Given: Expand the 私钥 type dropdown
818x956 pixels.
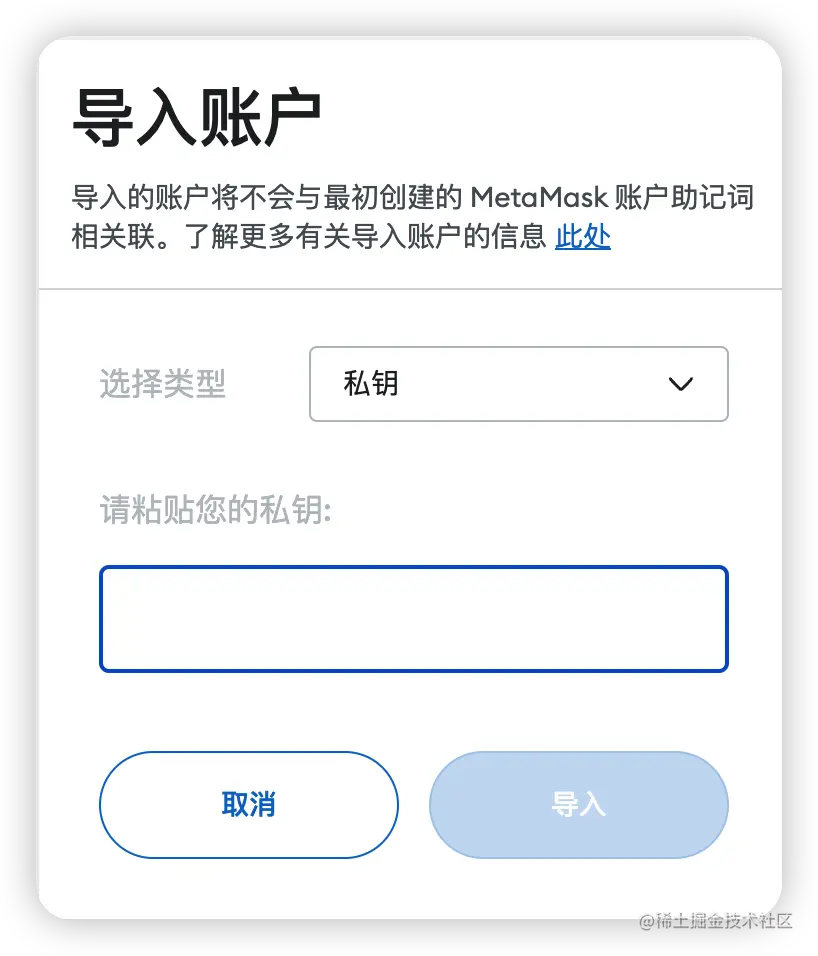Looking at the screenshot, I should point(518,384).
